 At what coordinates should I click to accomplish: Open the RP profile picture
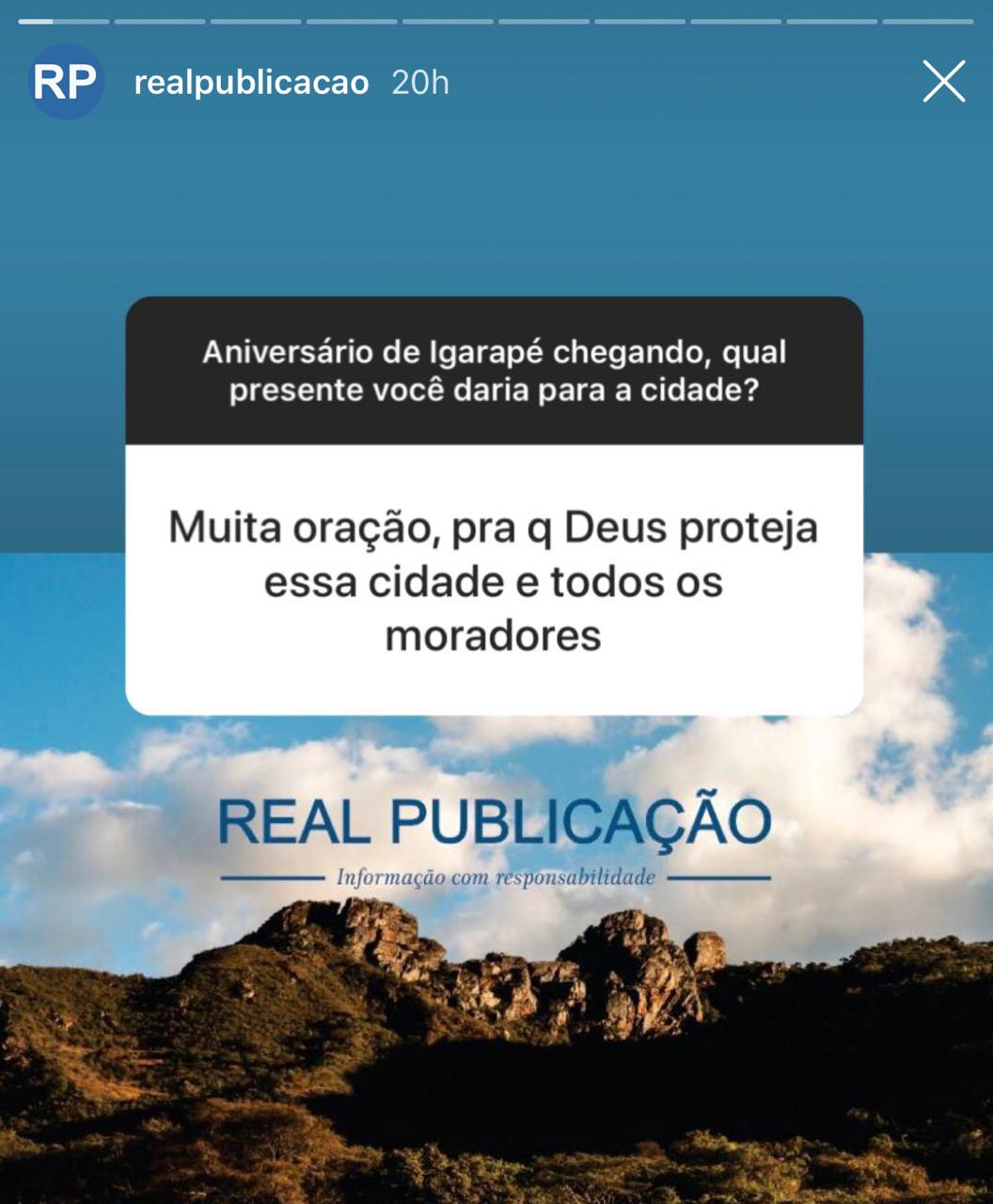(66, 83)
